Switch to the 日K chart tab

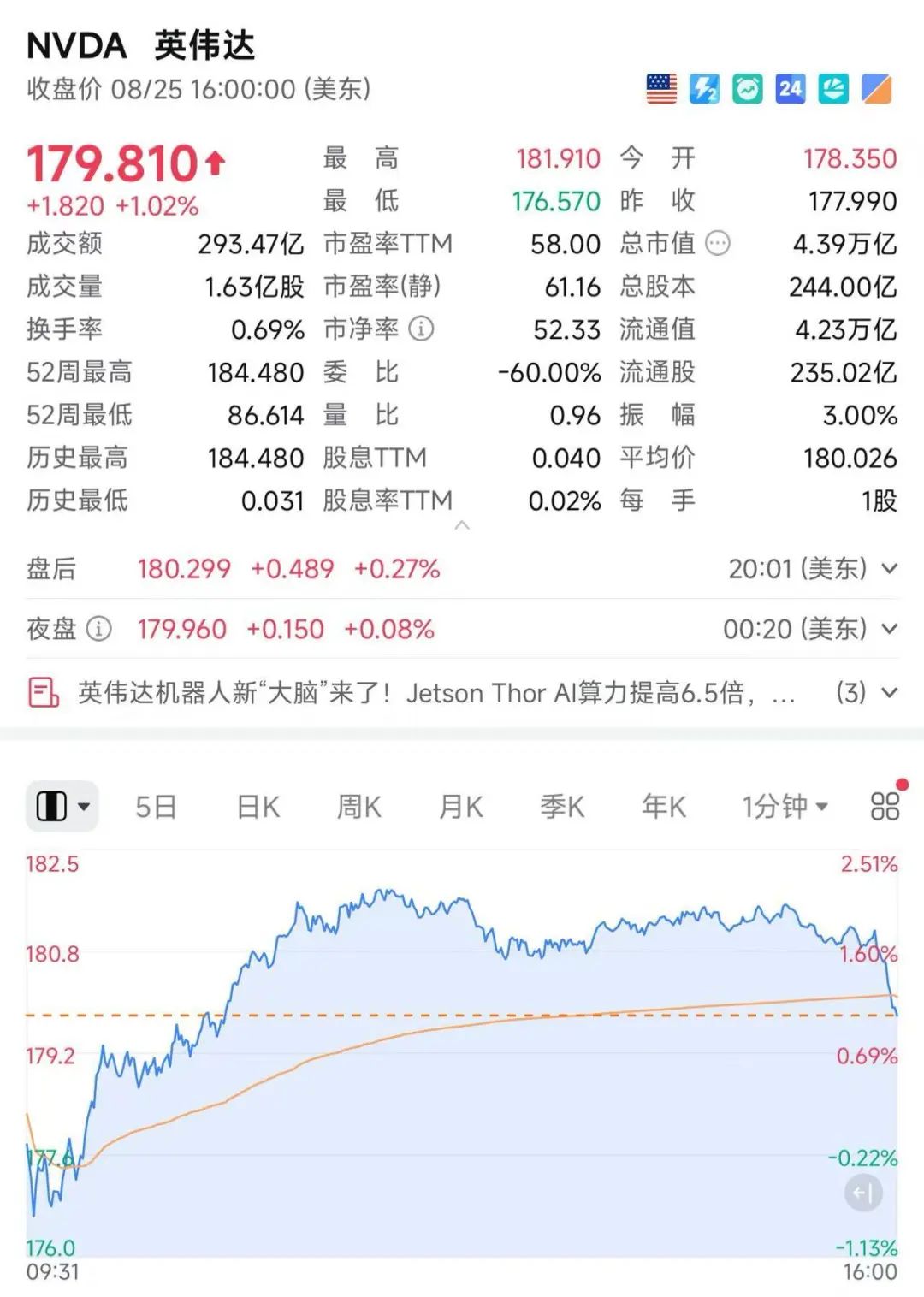click(258, 807)
